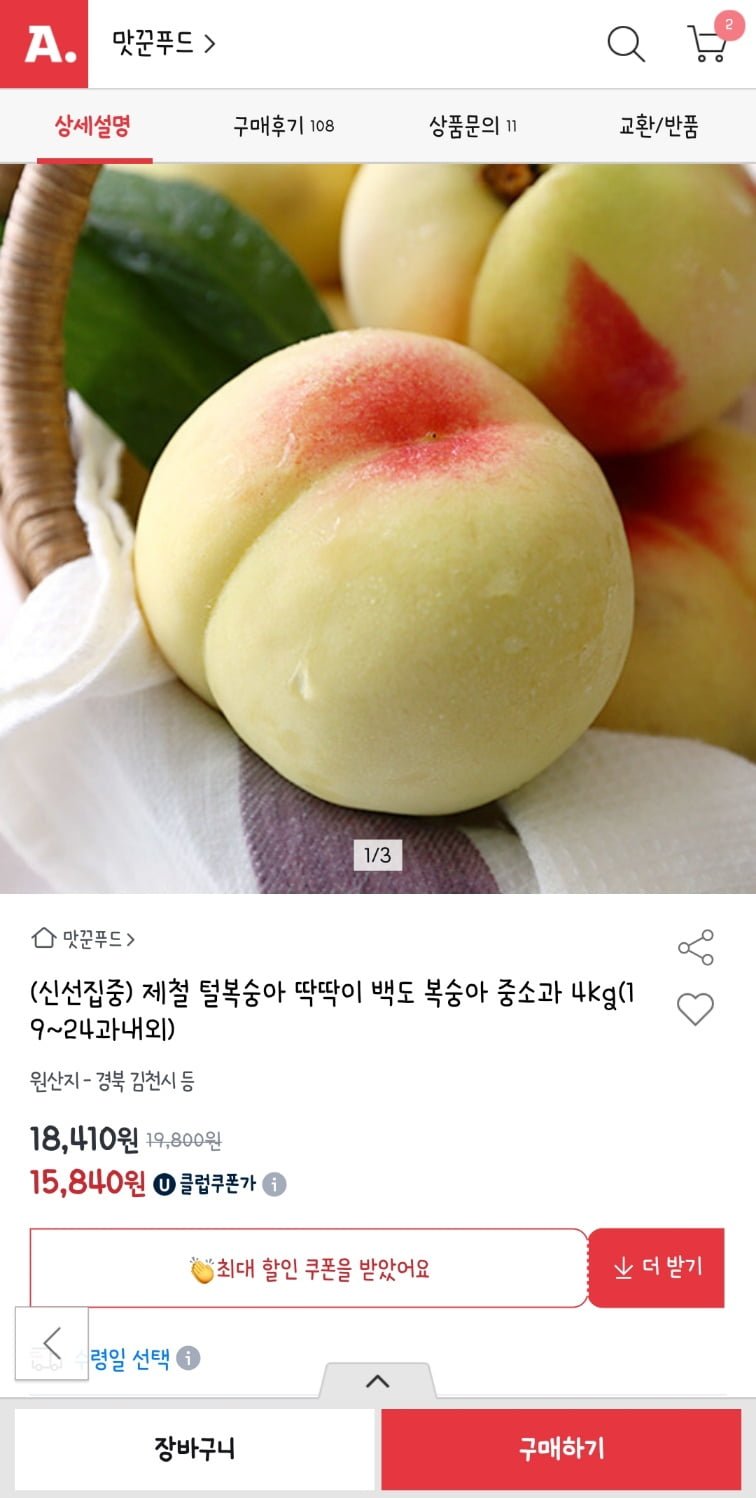Open the peach product image
The height and width of the screenshot is (1498, 756).
[378, 528]
